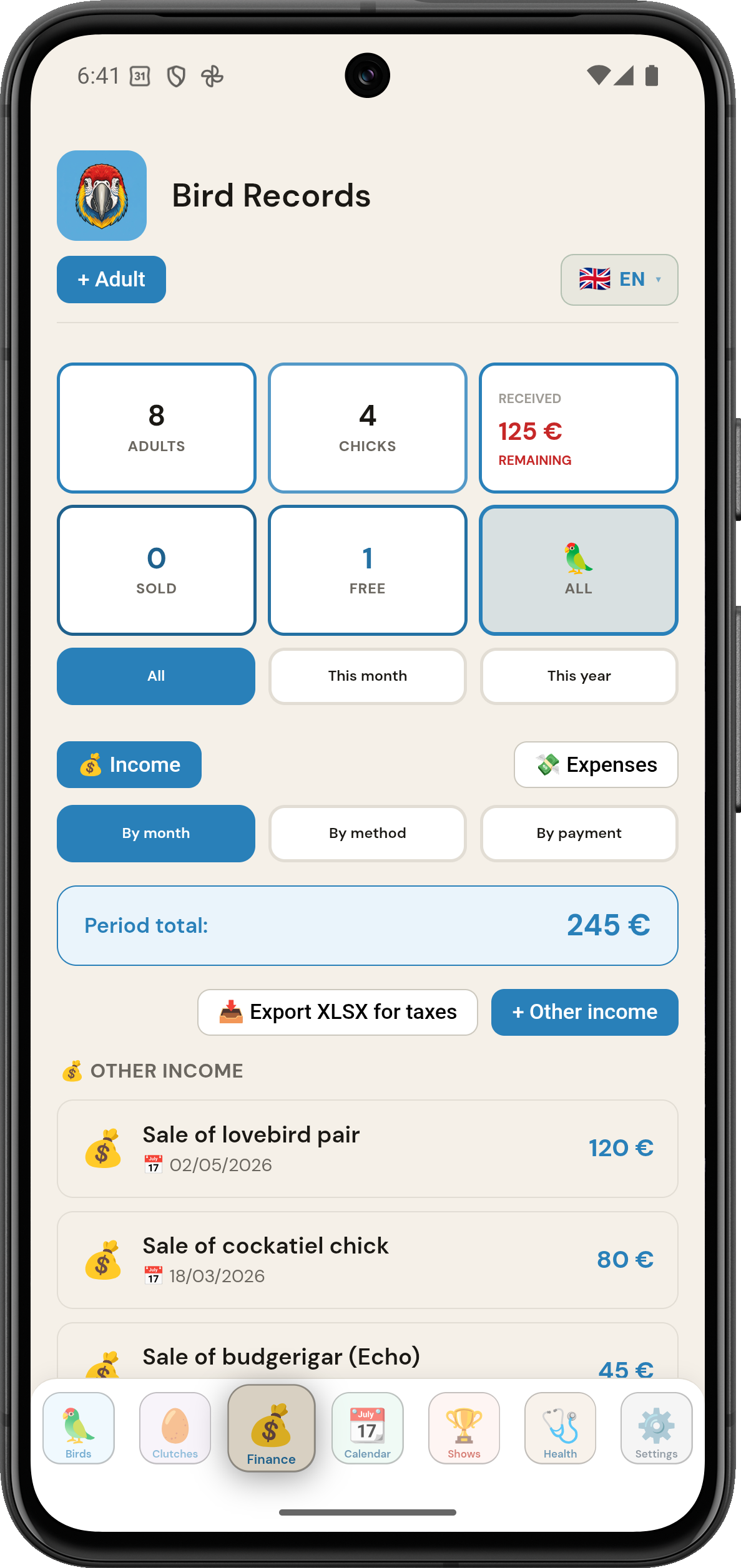Open the Settings tab
Viewport: 741px width, 1568px height.
click(x=657, y=1428)
